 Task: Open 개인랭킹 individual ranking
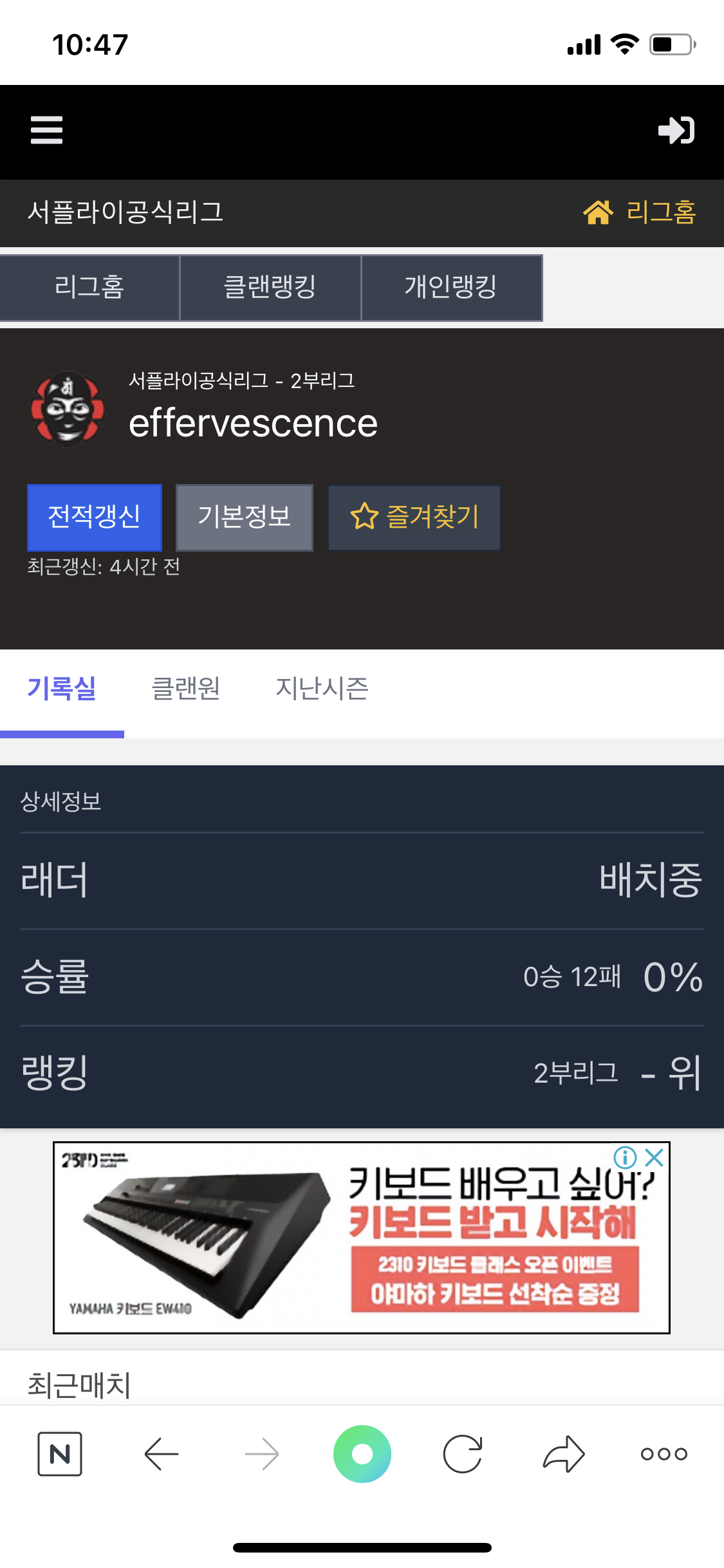tap(451, 287)
